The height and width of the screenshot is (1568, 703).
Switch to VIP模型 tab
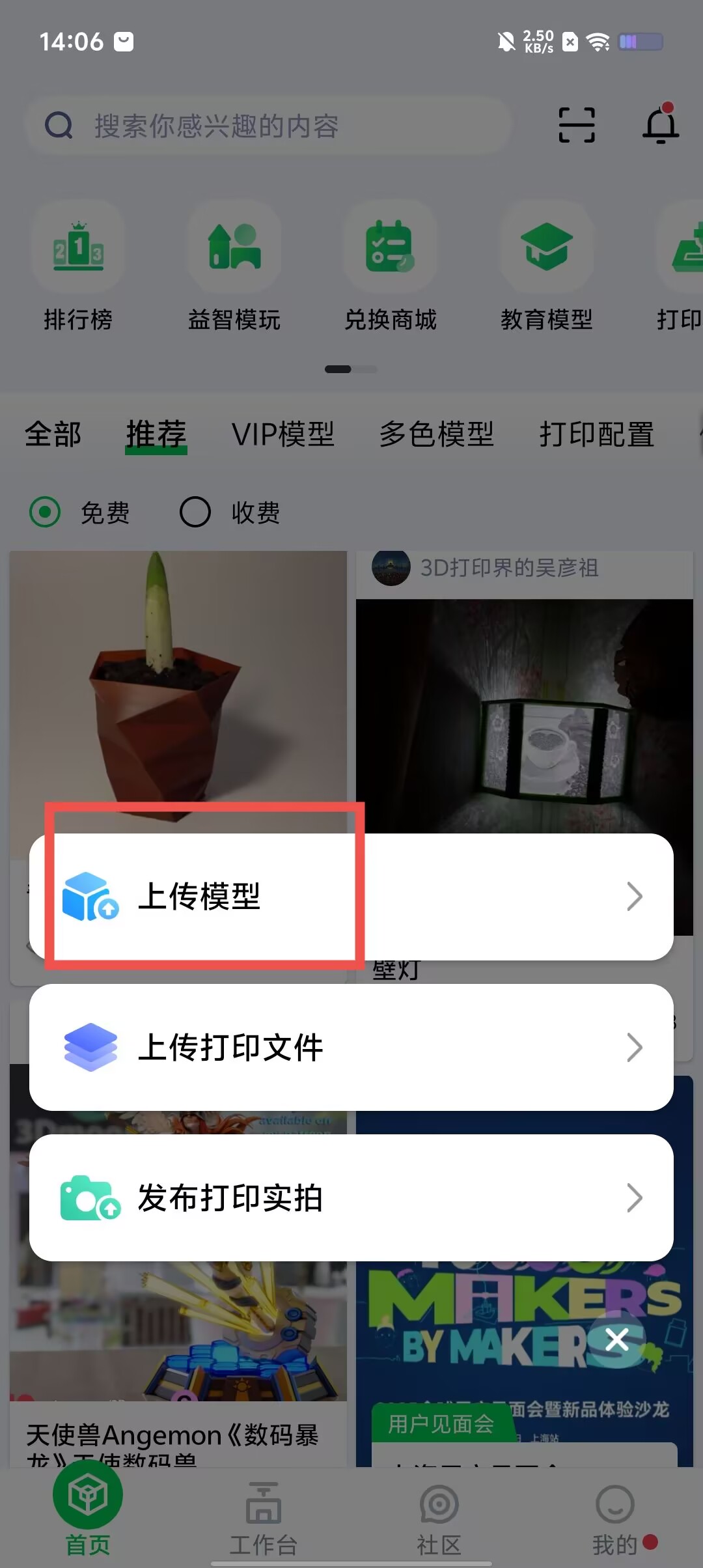283,434
